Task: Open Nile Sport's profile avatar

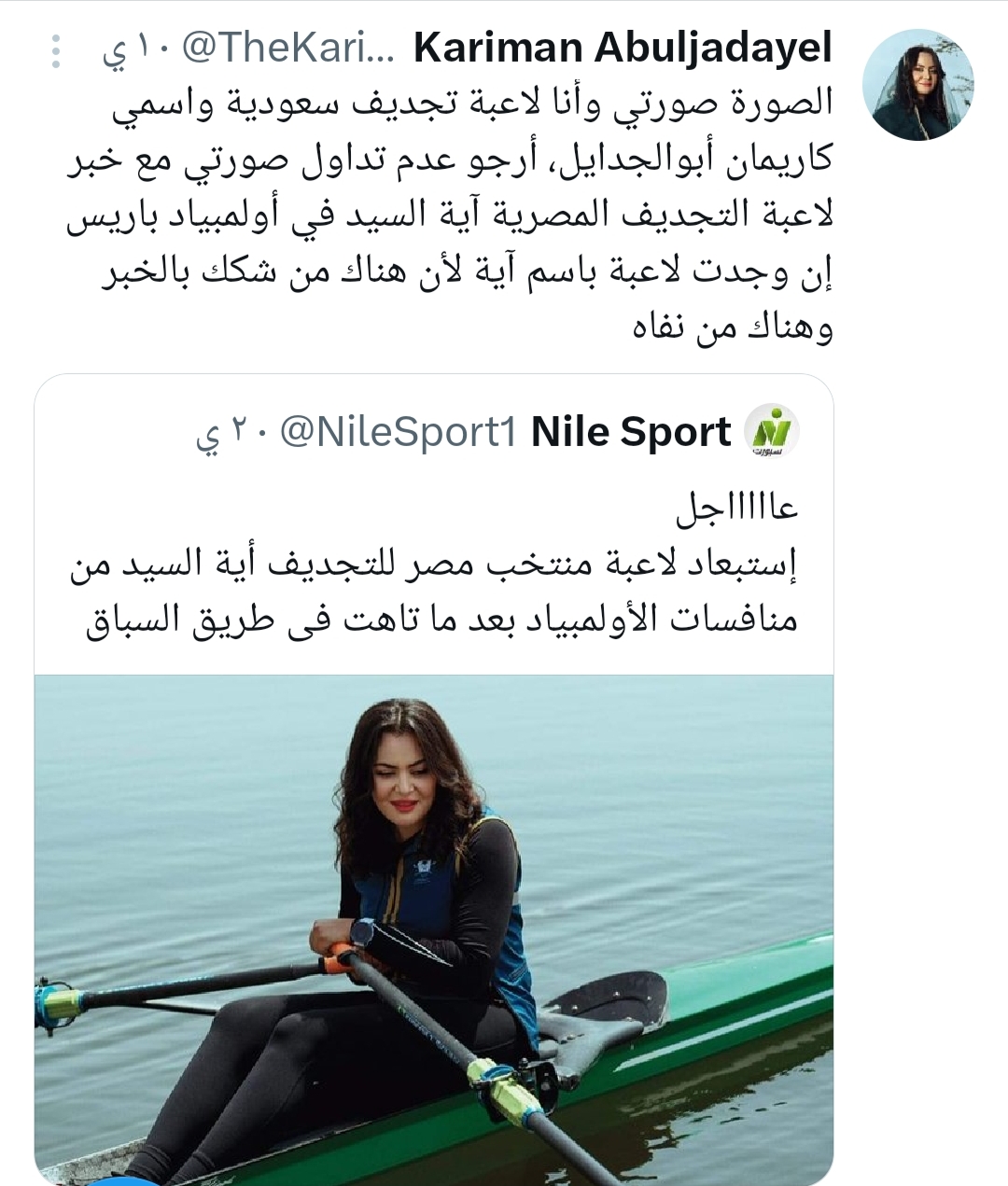Action: pos(772,431)
